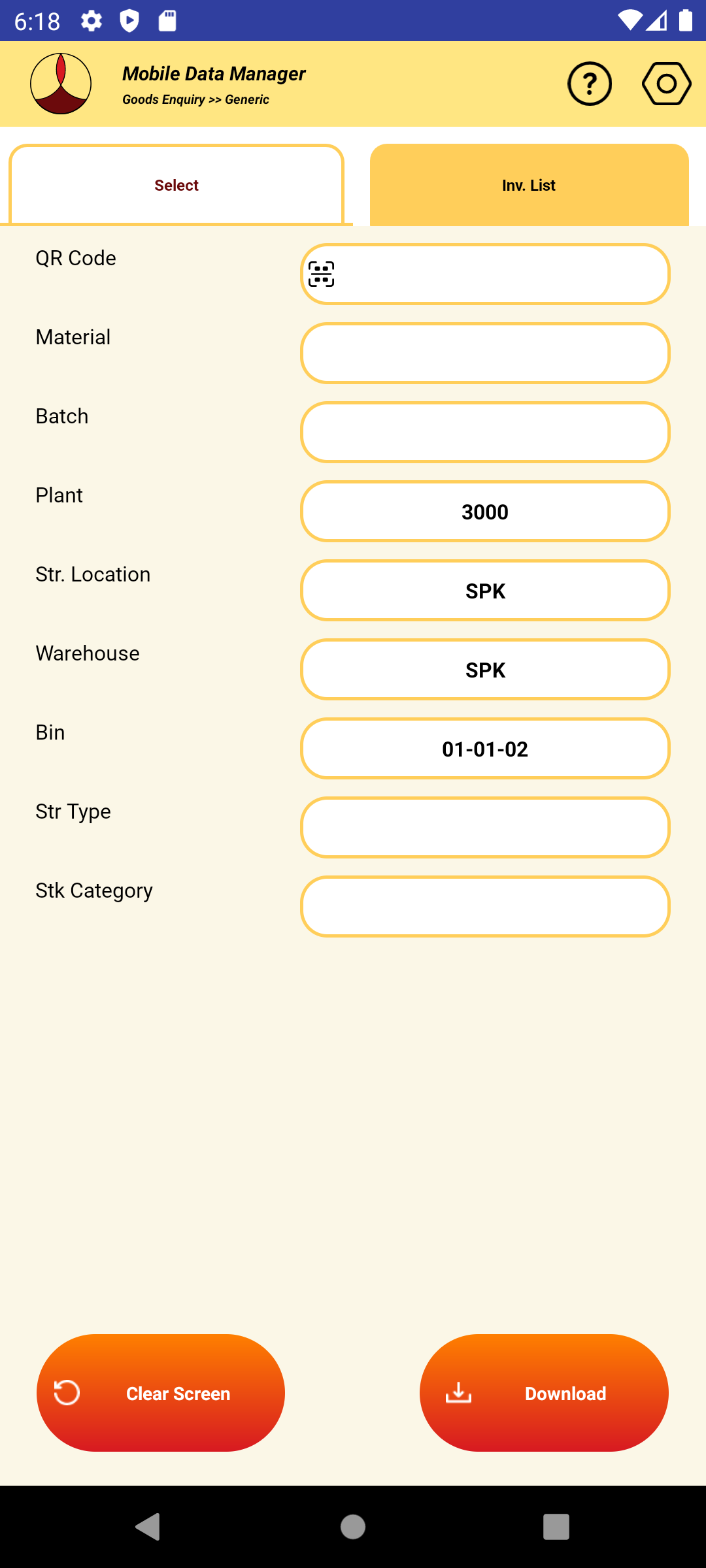Focus the Material input field
Viewport: 706px width, 1568px height.
[485, 353]
